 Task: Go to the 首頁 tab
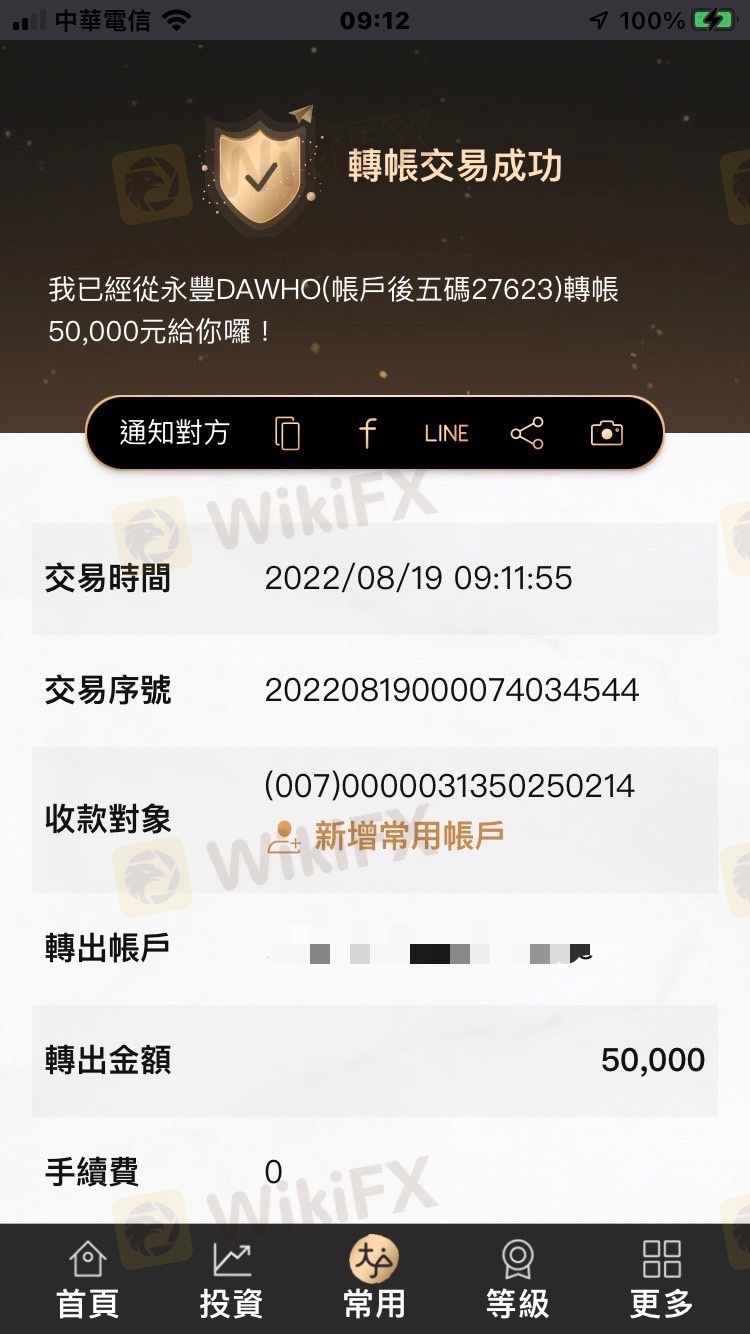coord(87,1279)
